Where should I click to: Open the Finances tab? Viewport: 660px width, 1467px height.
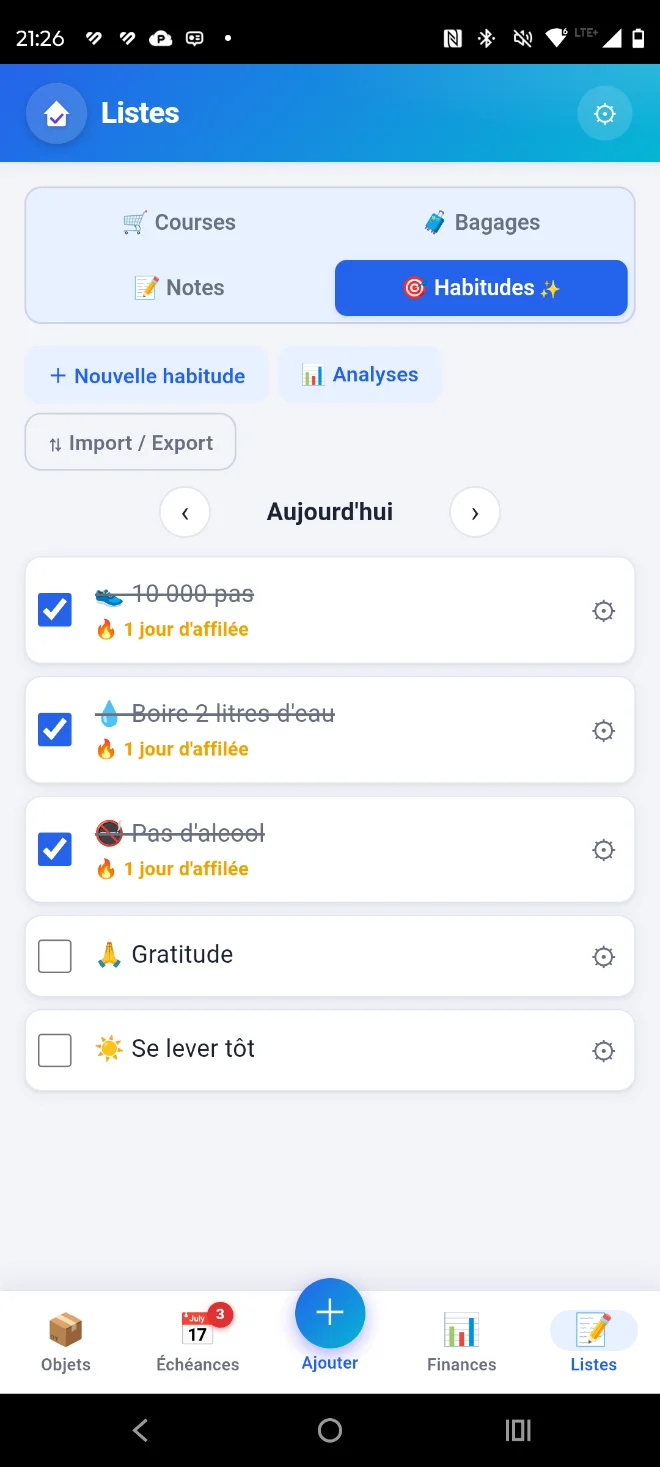click(x=462, y=1342)
